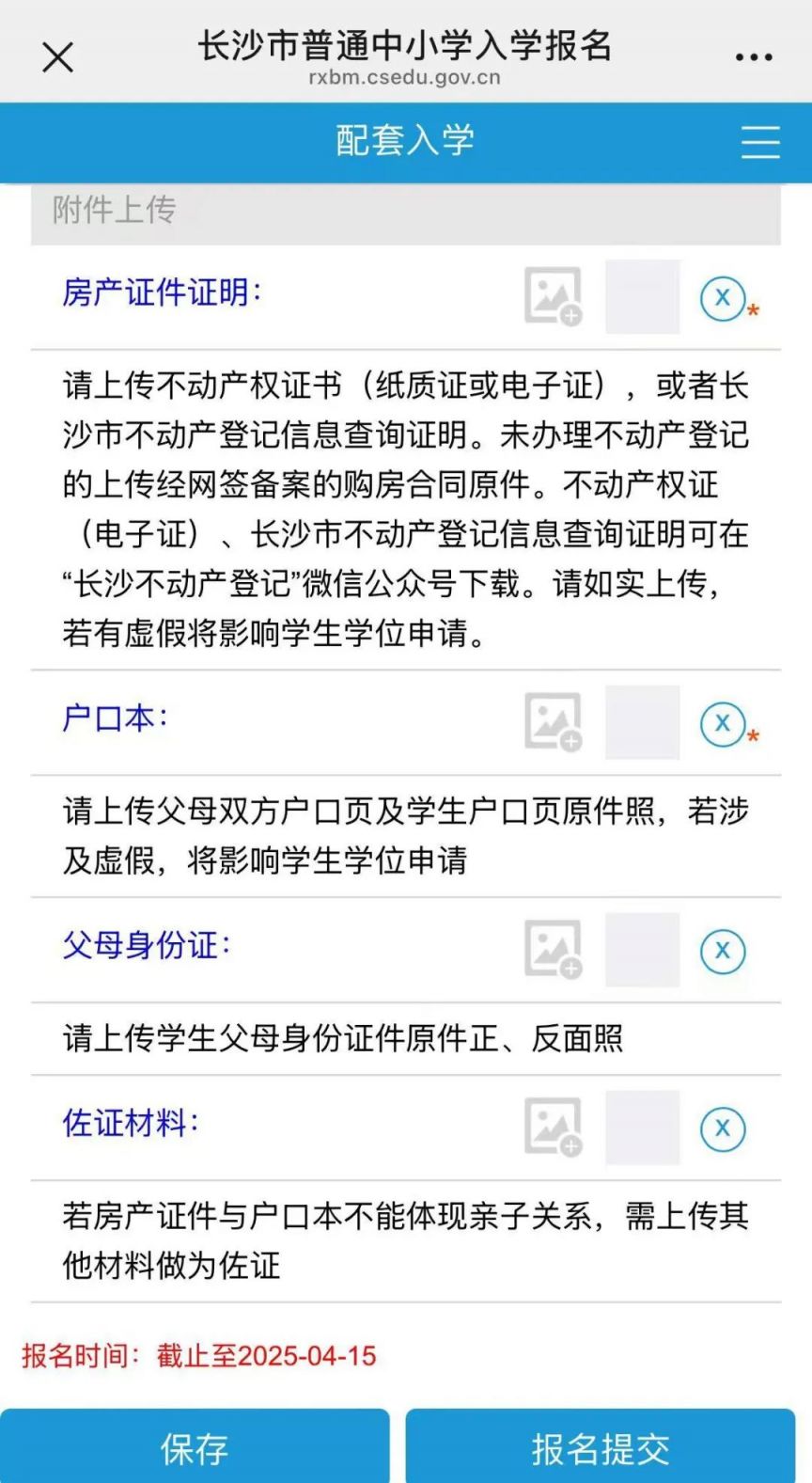Screen dimensions: 812x1483
Task: Remove the 佐证材料 attachment
Action: tap(723, 1128)
